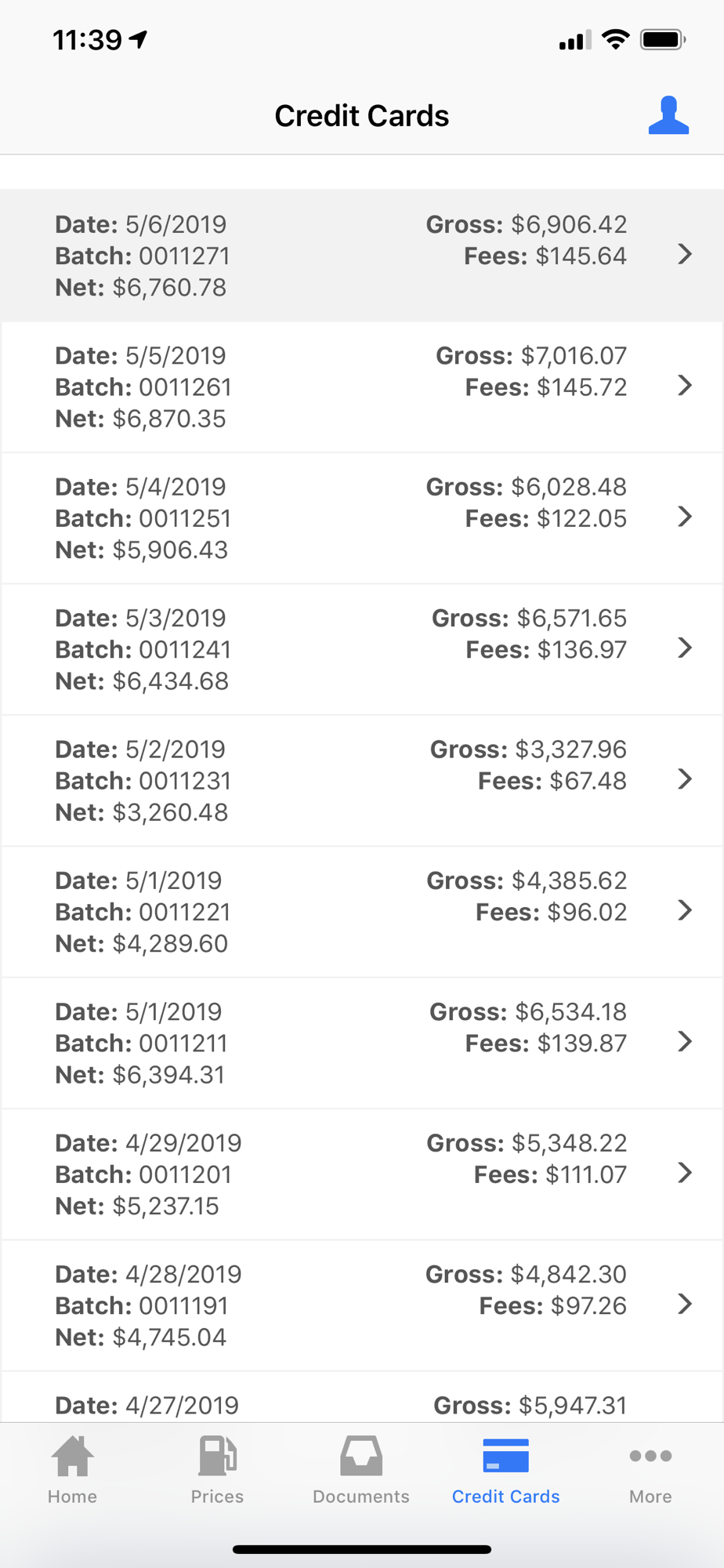Viewport: 724px width, 1568px height.
Task: View batch 0011211 with $139.87 fees
Action: (361, 1043)
